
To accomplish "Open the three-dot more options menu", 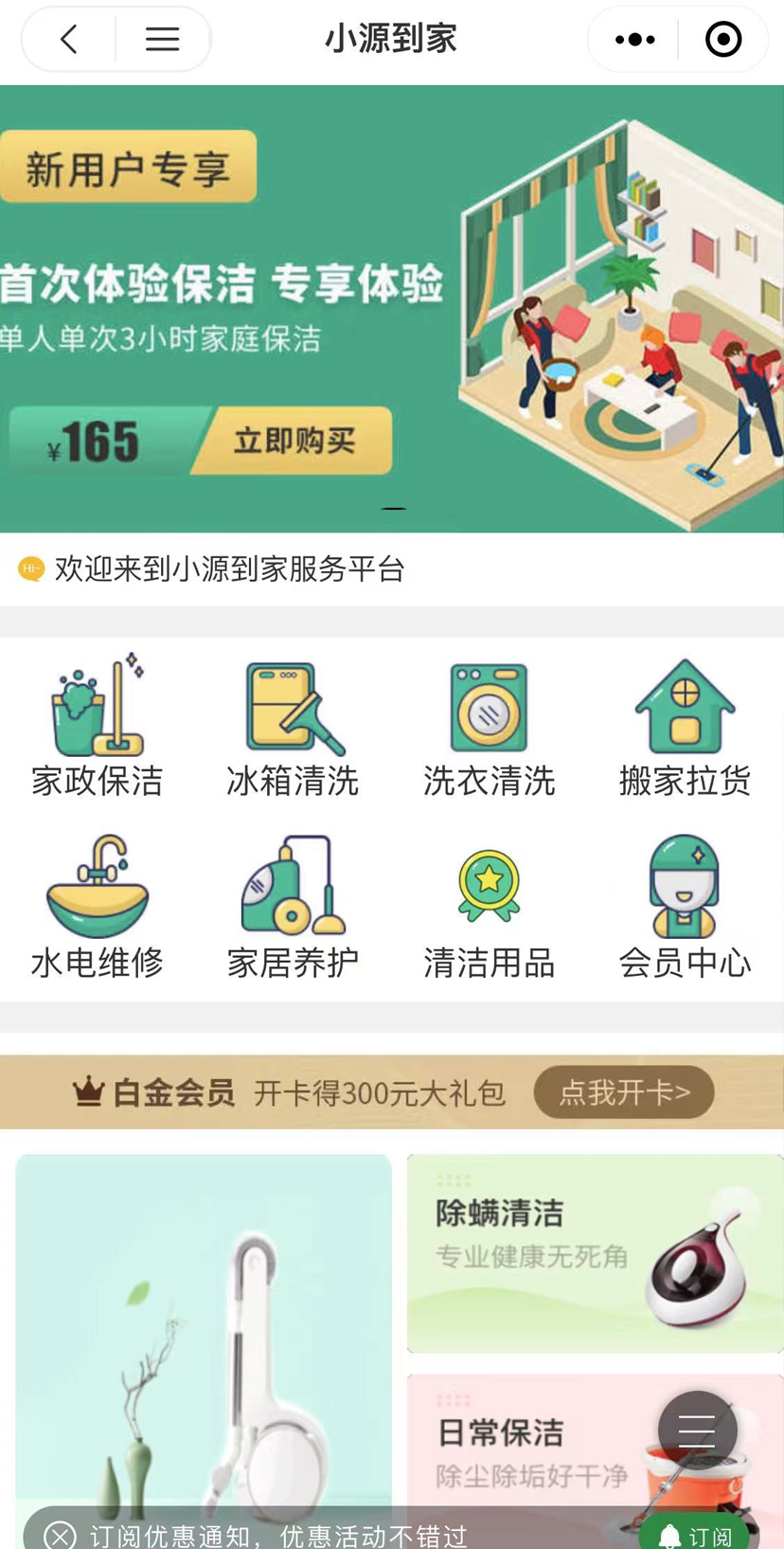I will pos(634,39).
